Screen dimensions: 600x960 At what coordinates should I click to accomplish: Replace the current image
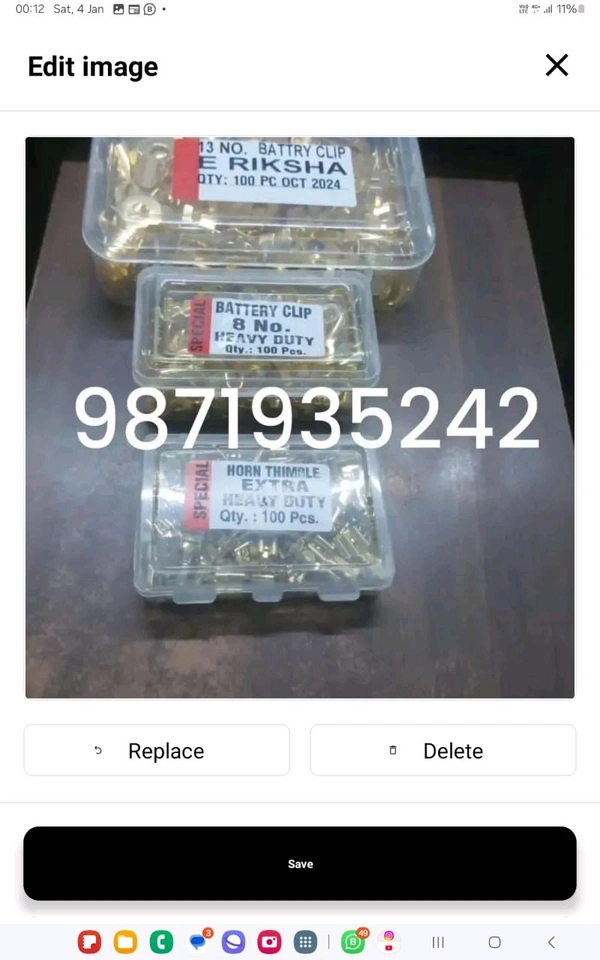(x=157, y=750)
